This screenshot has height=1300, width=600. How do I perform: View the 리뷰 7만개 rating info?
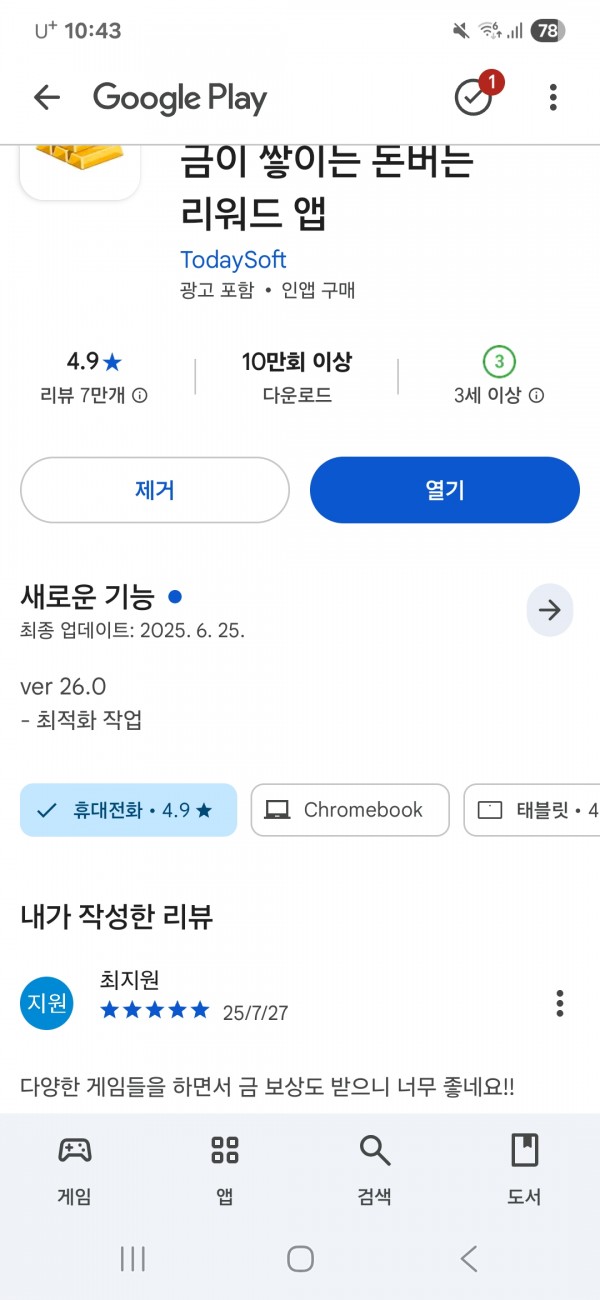[94, 395]
